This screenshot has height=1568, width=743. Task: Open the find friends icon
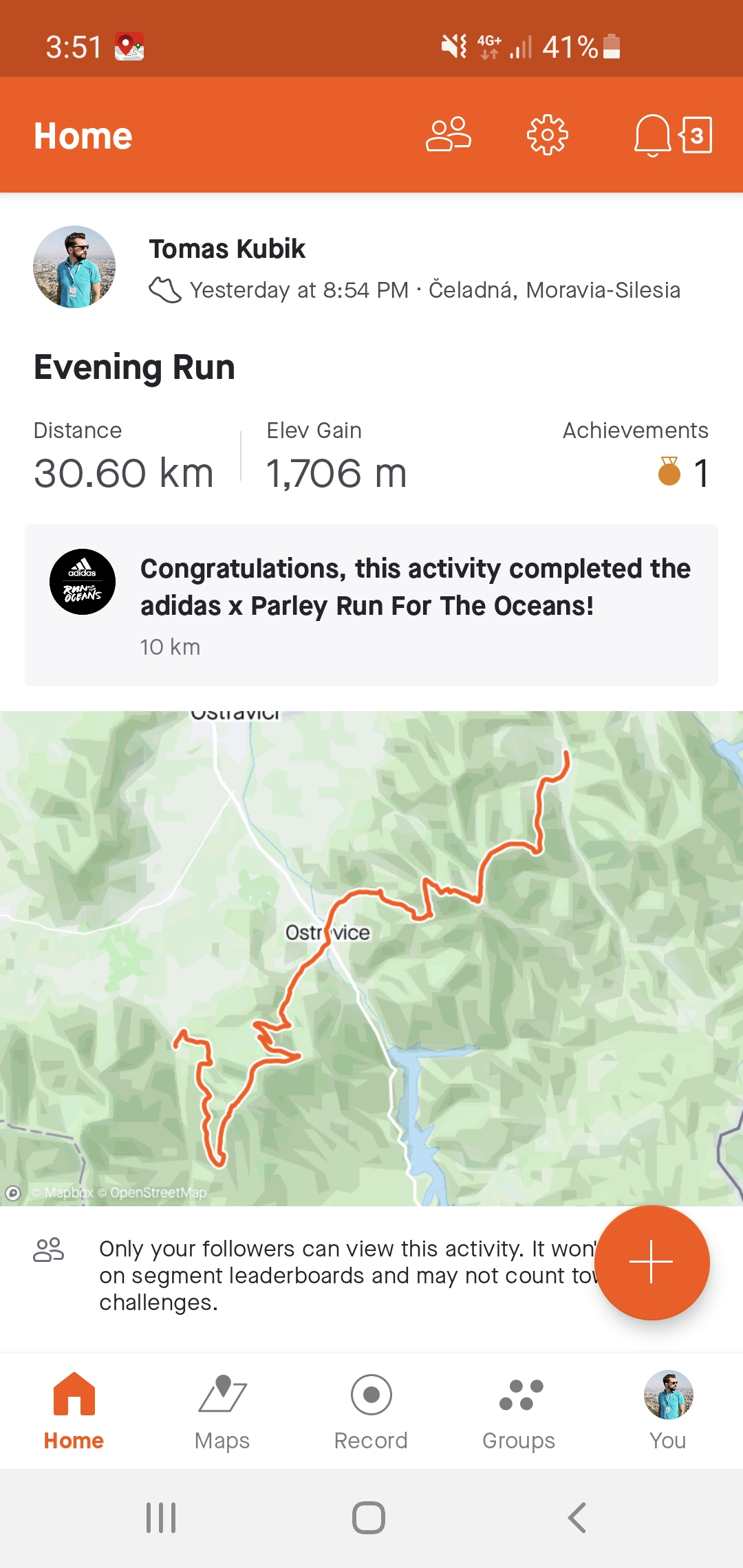pos(449,135)
